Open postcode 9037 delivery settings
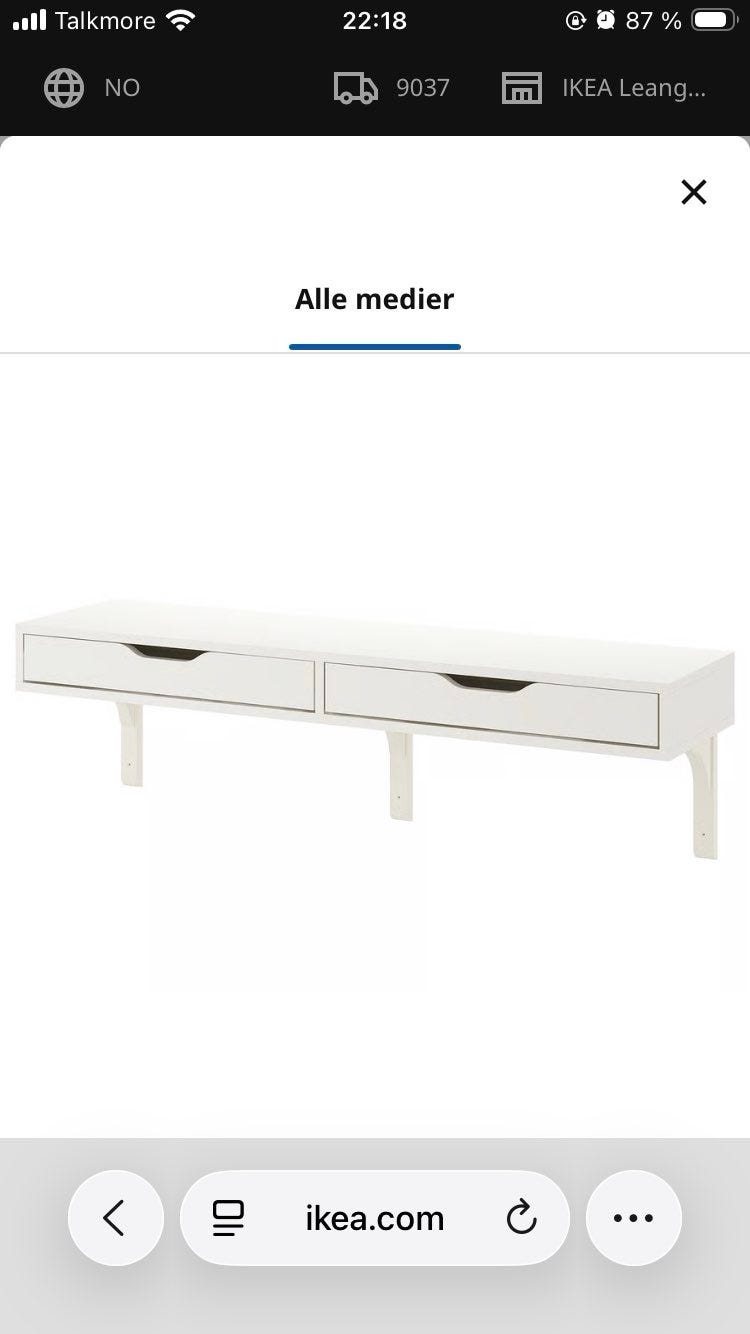750x1334 pixels. tap(423, 87)
